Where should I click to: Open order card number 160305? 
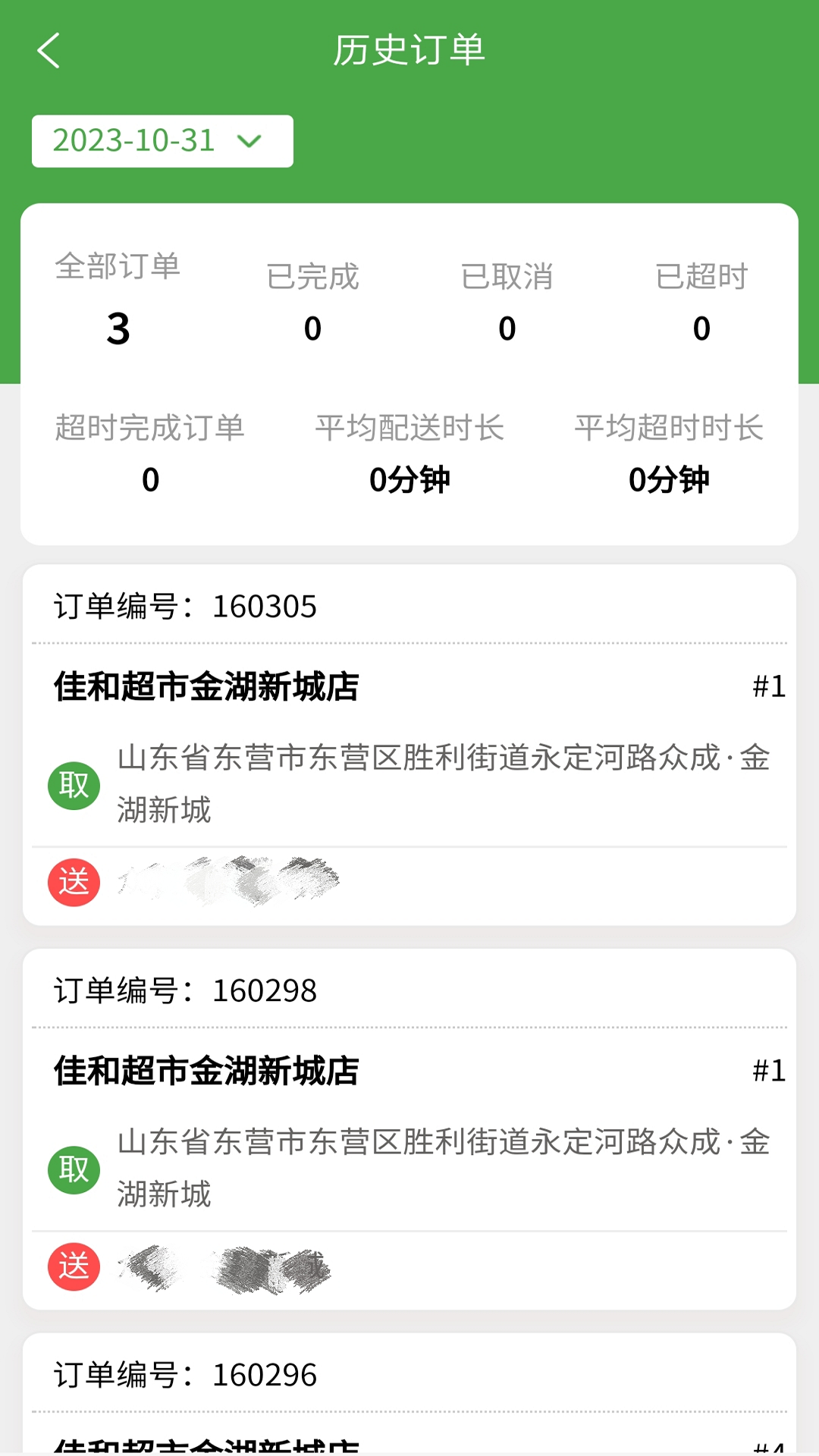coord(409,744)
